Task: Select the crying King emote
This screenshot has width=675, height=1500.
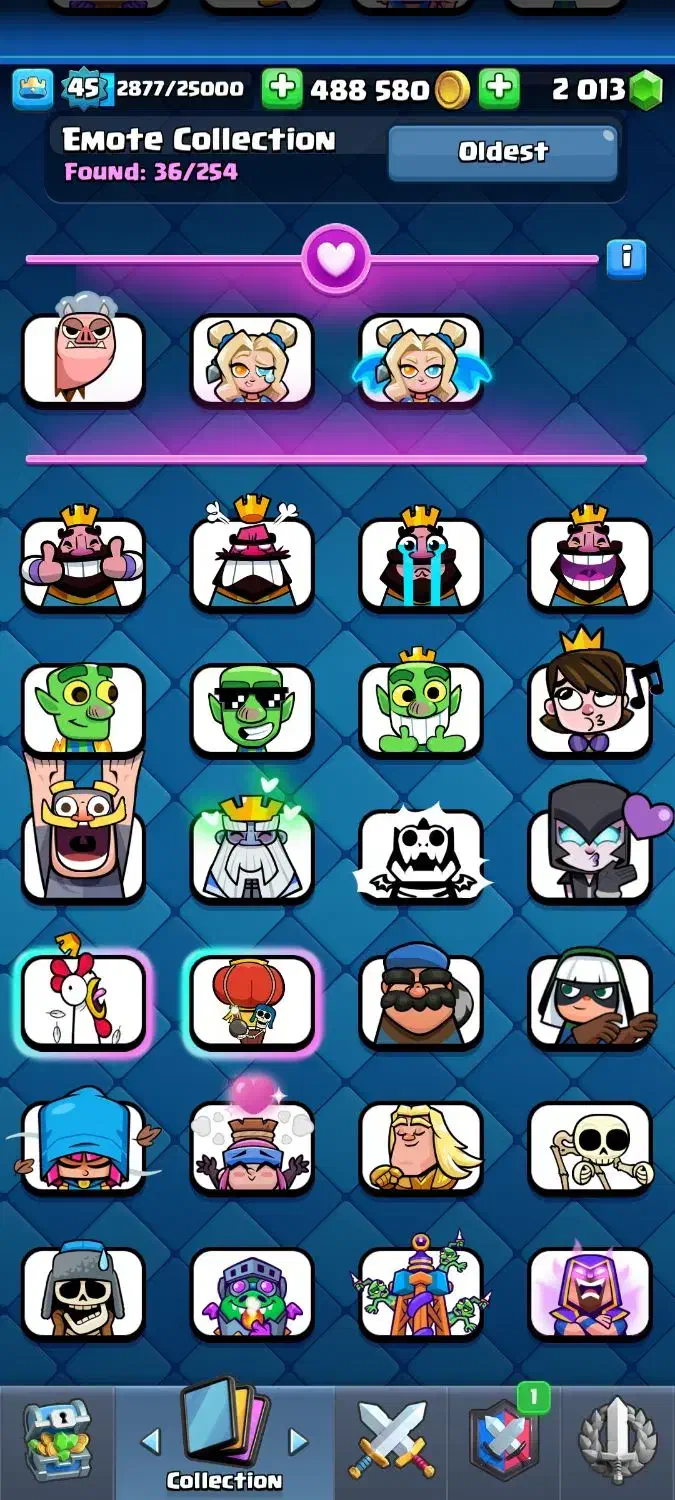Action: click(420, 561)
